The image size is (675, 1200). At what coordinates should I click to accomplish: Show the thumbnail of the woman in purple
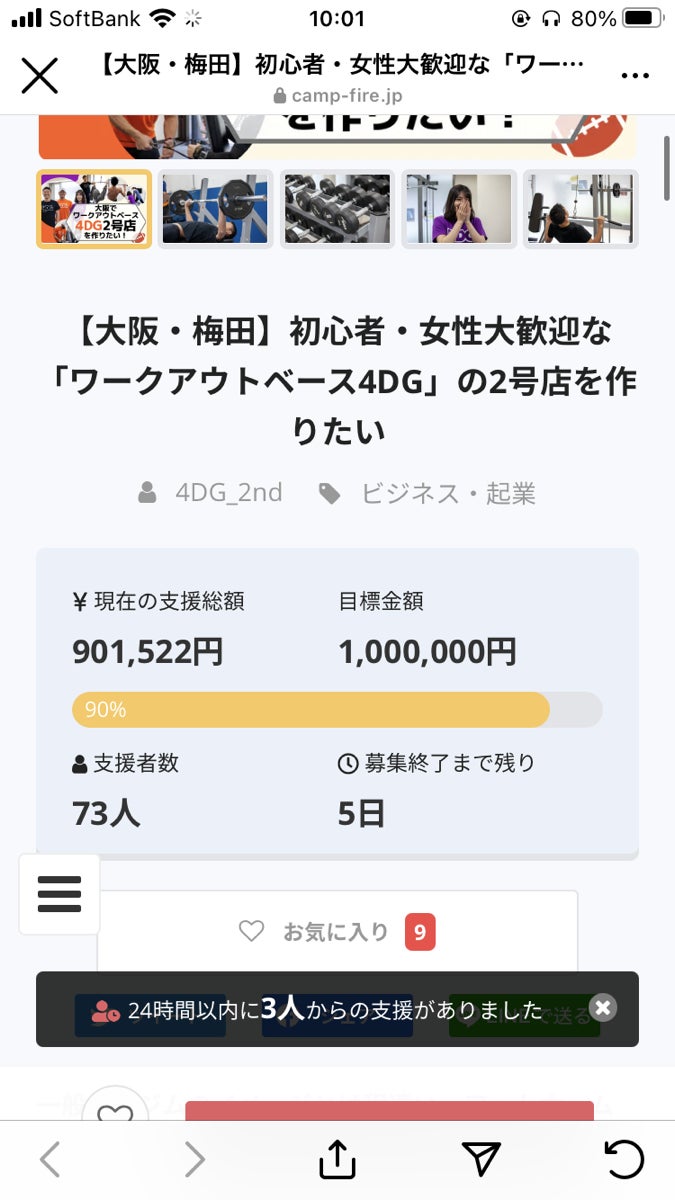pyautogui.click(x=459, y=208)
